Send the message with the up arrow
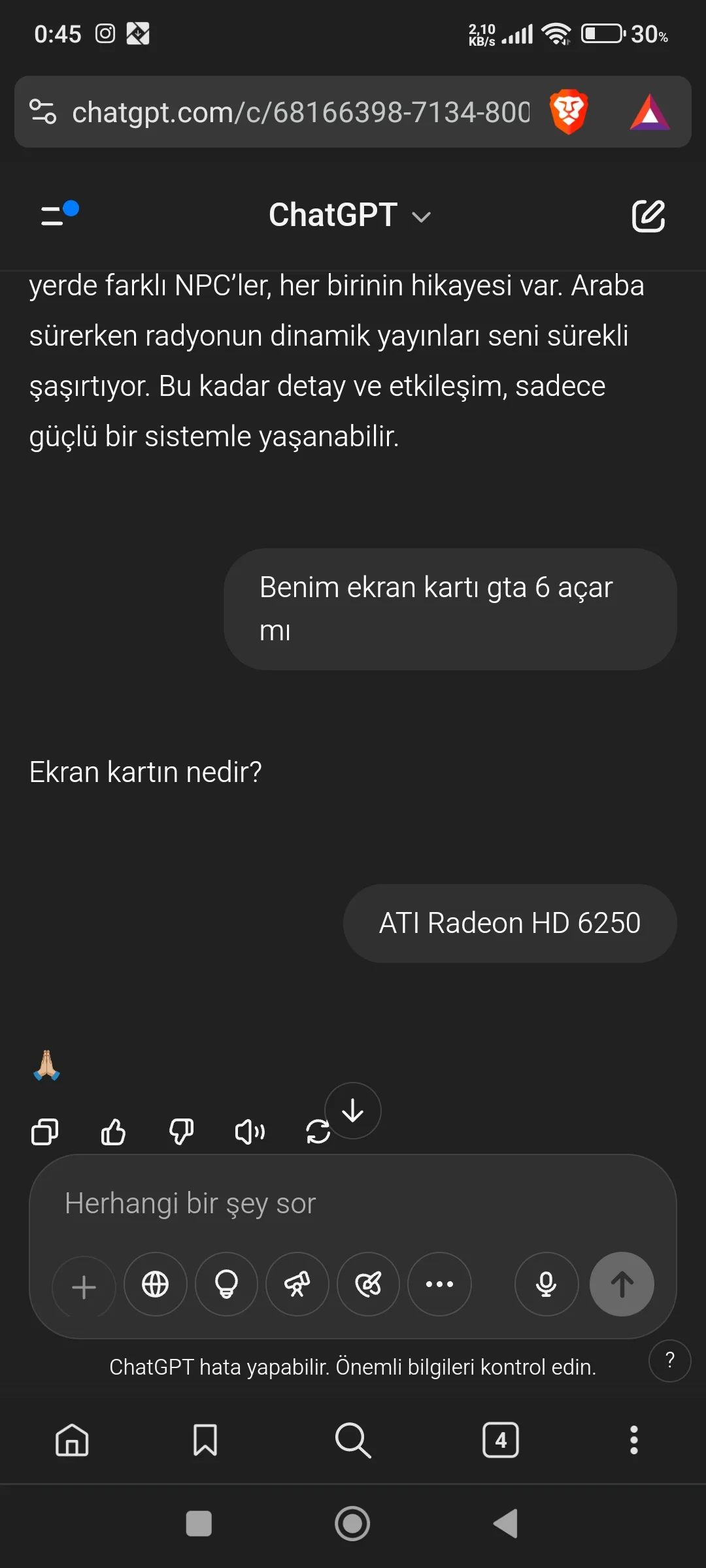This screenshot has width=706, height=1568. click(622, 1284)
